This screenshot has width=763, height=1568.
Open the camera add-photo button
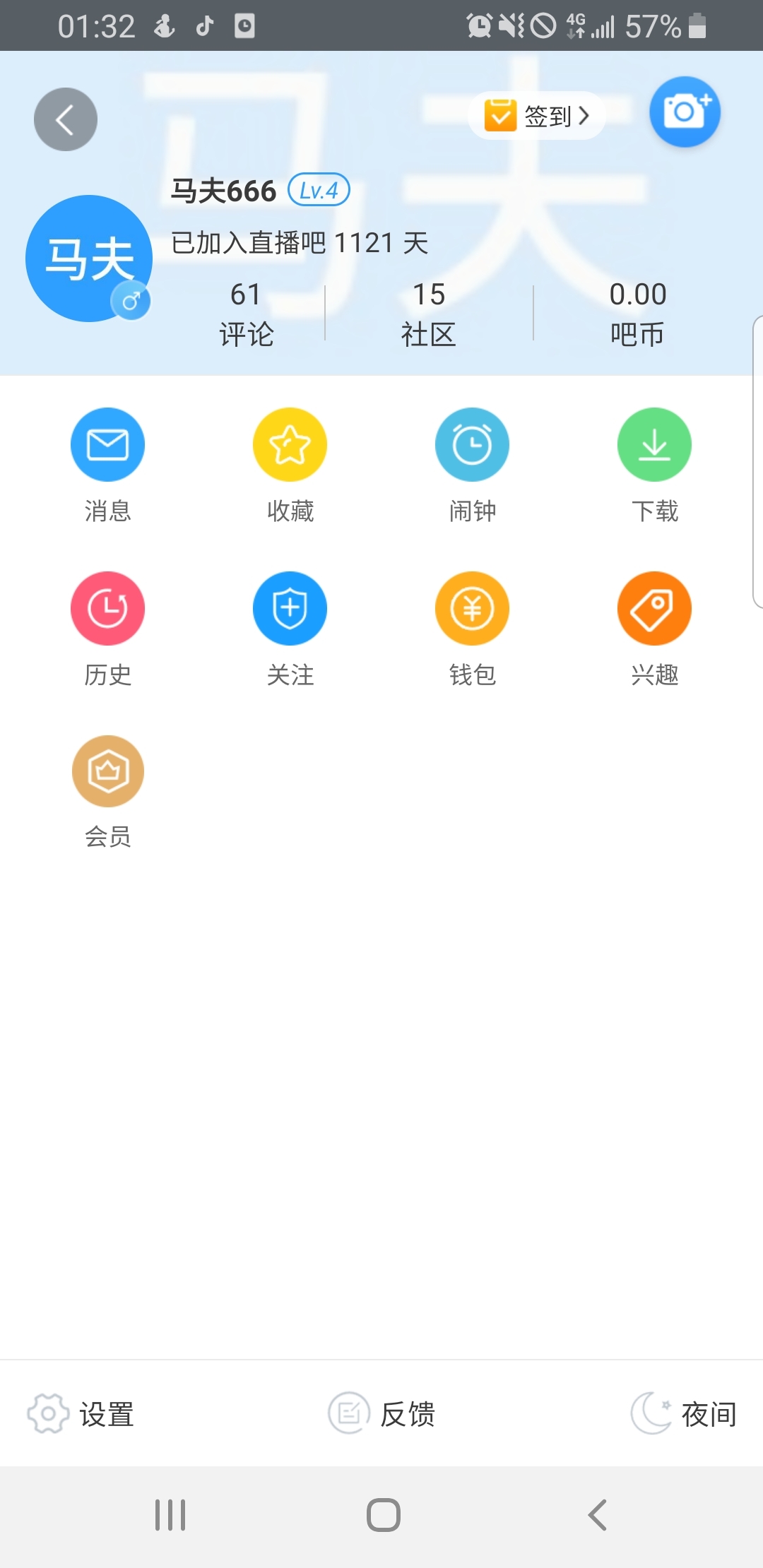click(685, 112)
